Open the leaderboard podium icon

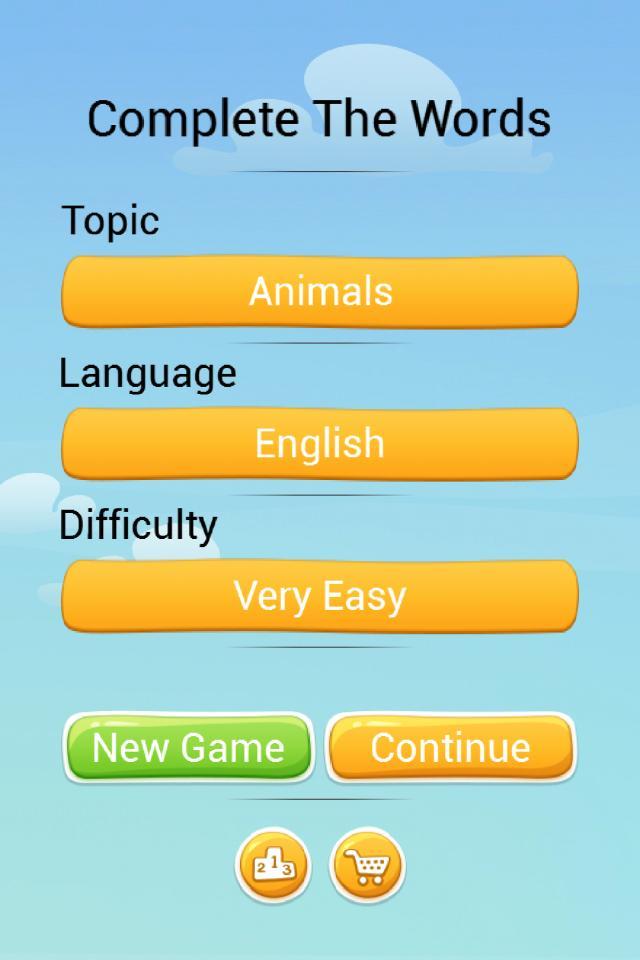point(273,866)
